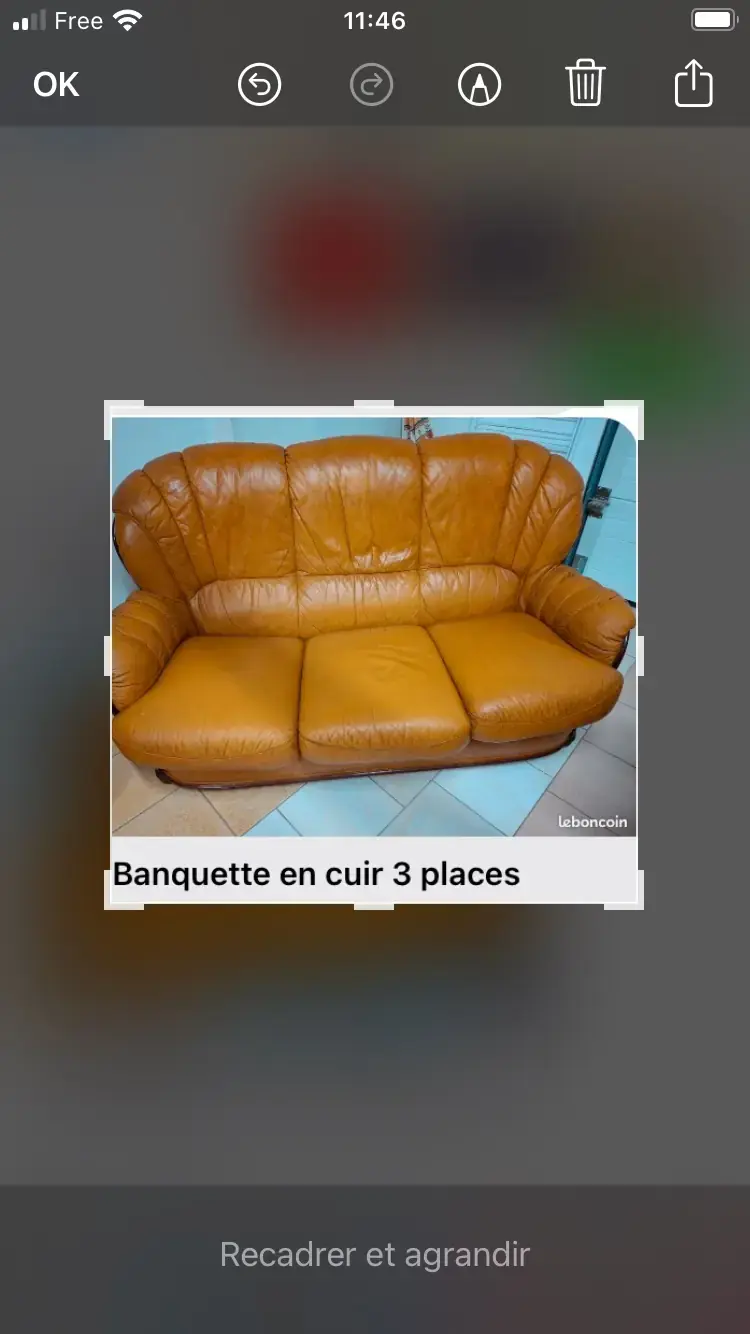Open the share sheet for the screenshot
The height and width of the screenshot is (1334, 750).
pos(693,83)
